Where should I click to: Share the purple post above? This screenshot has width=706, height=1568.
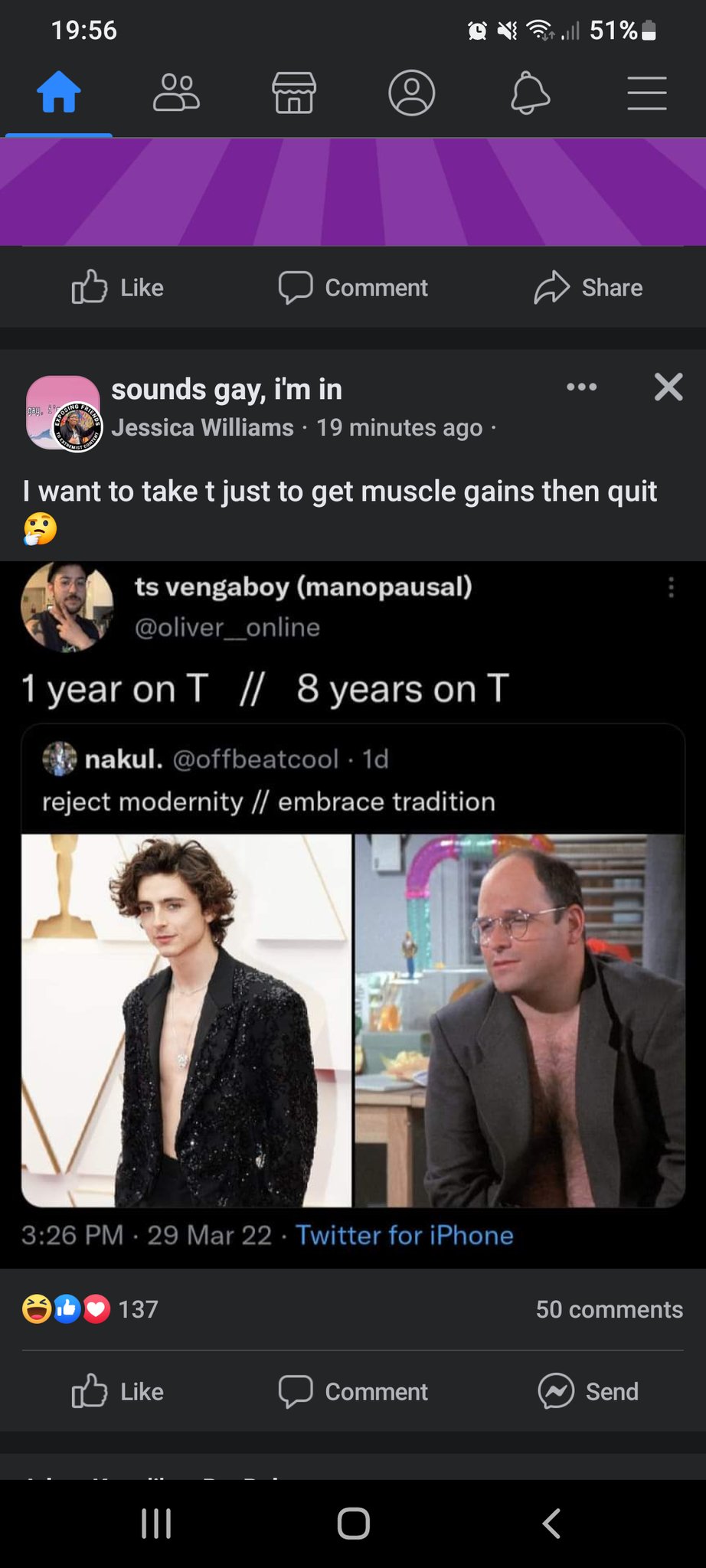pos(588,288)
